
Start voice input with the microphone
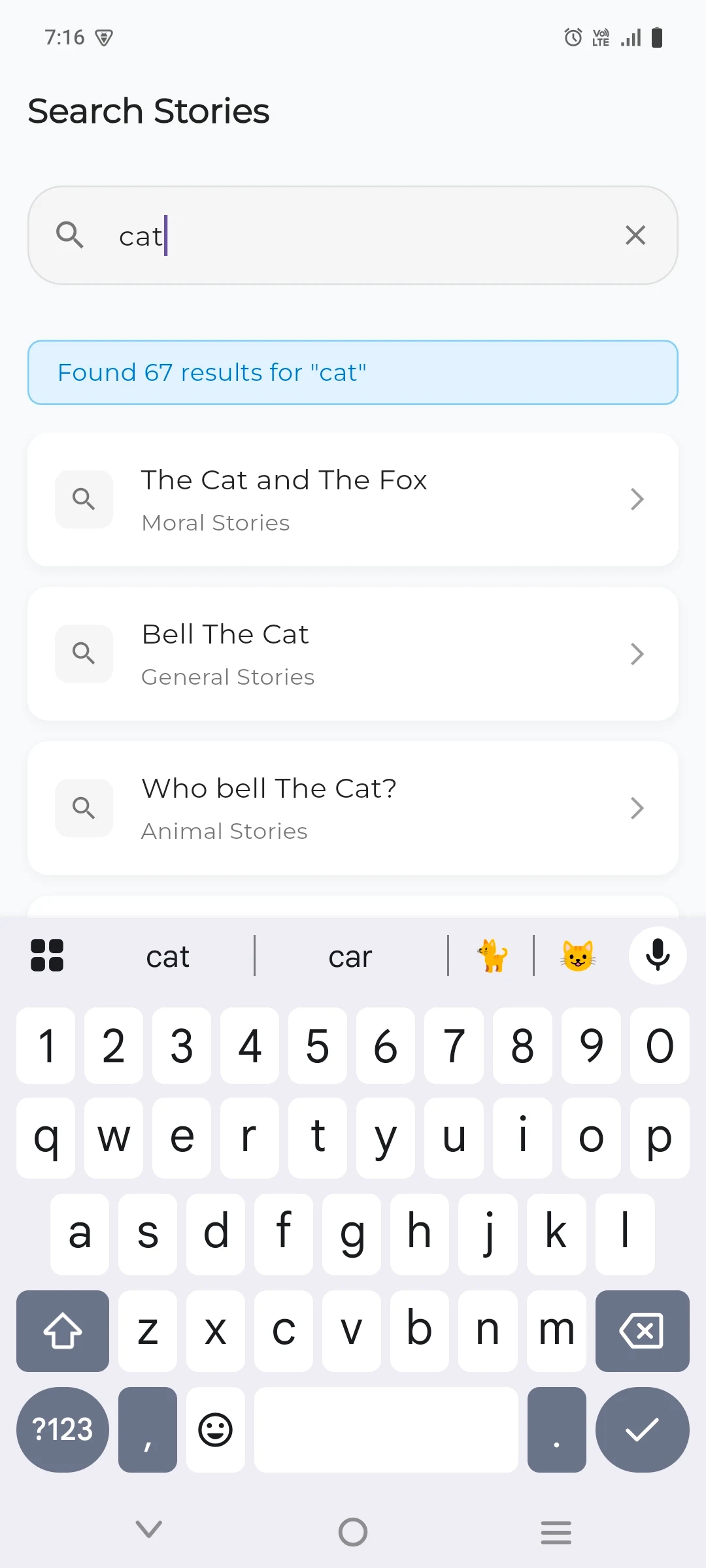coord(658,956)
